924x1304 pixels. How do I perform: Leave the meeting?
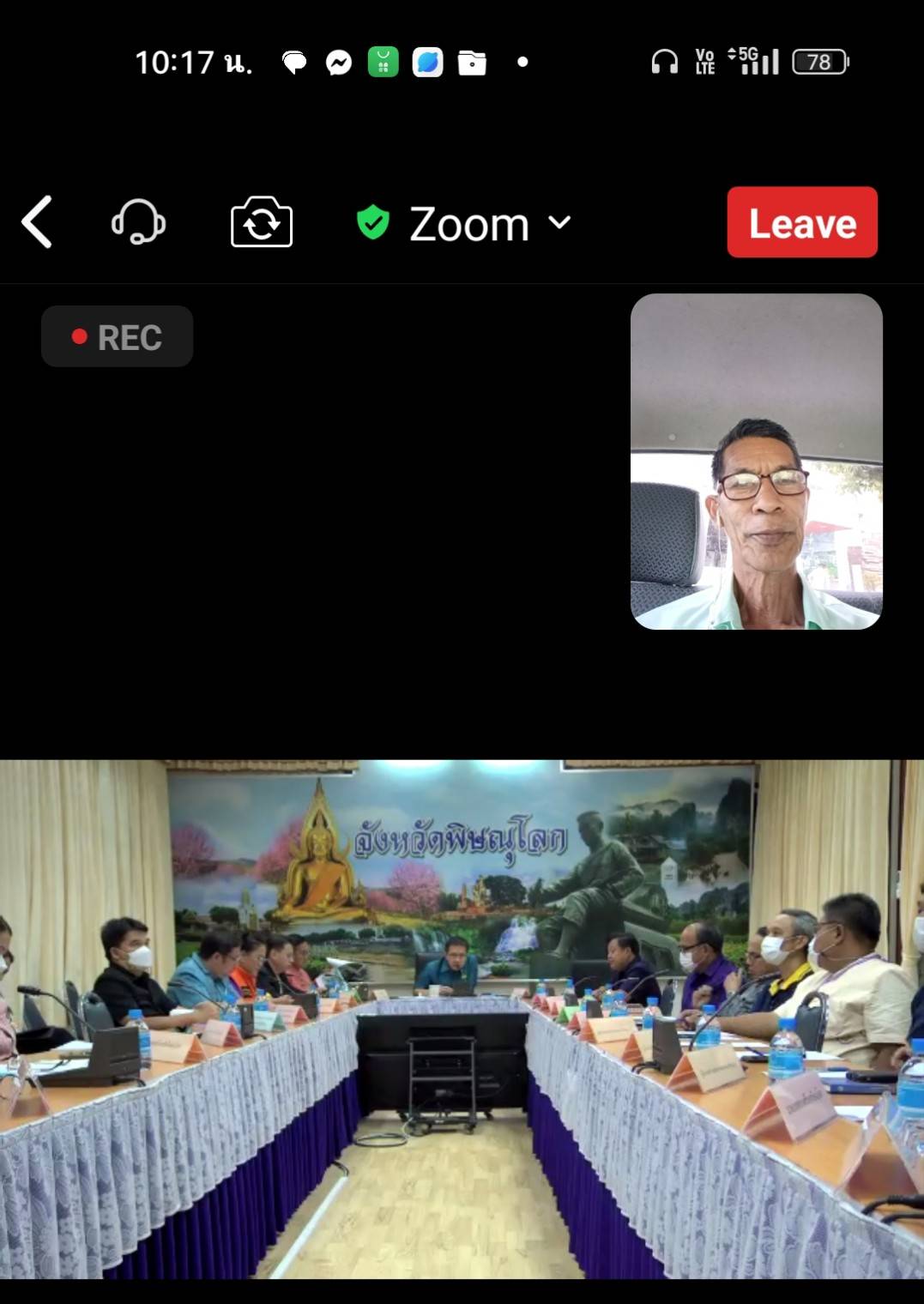click(801, 222)
